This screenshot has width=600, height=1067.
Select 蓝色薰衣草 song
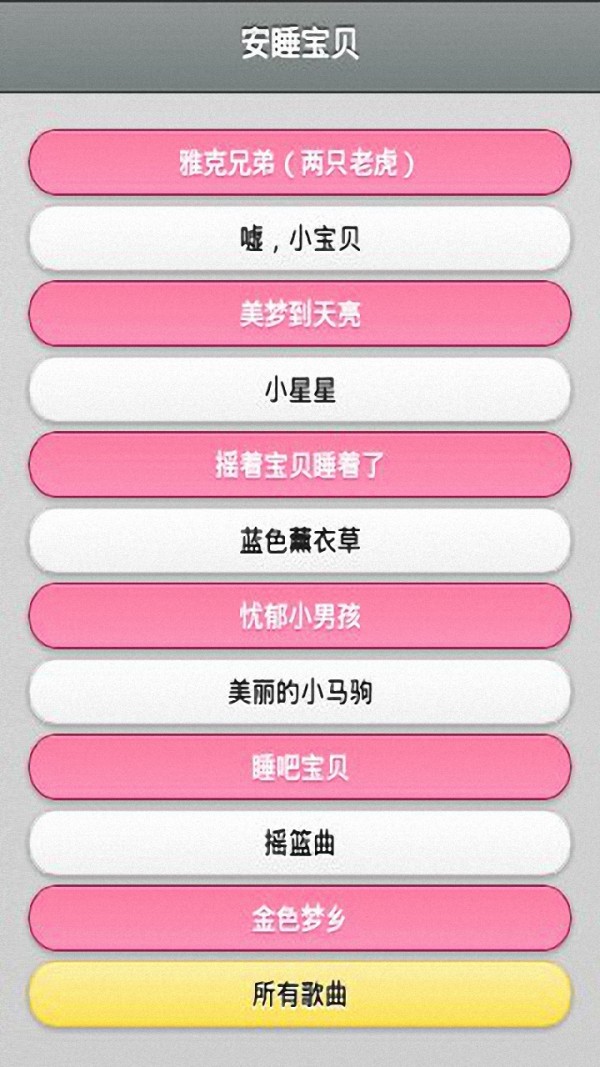point(300,541)
